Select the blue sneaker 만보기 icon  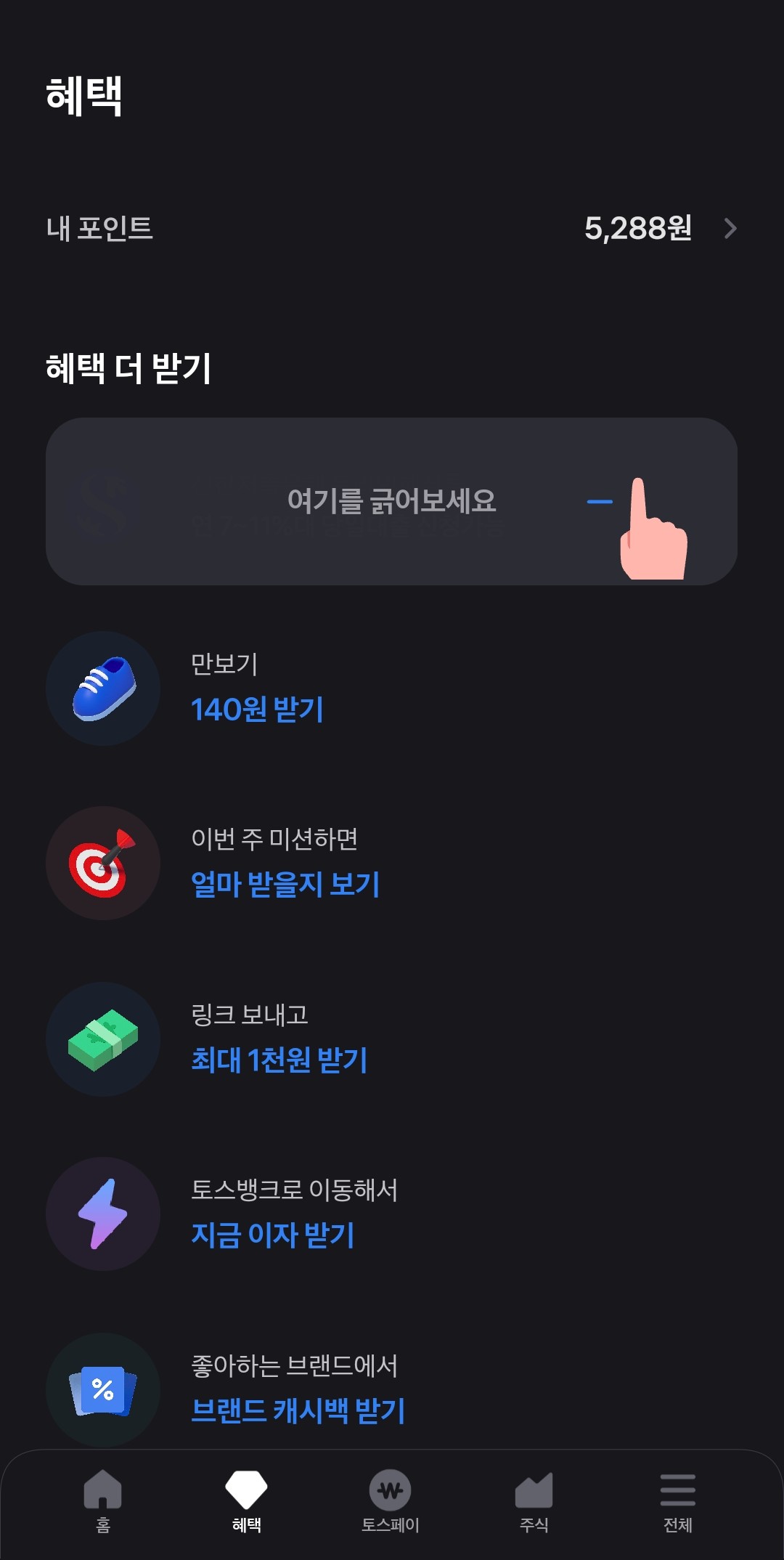click(103, 688)
